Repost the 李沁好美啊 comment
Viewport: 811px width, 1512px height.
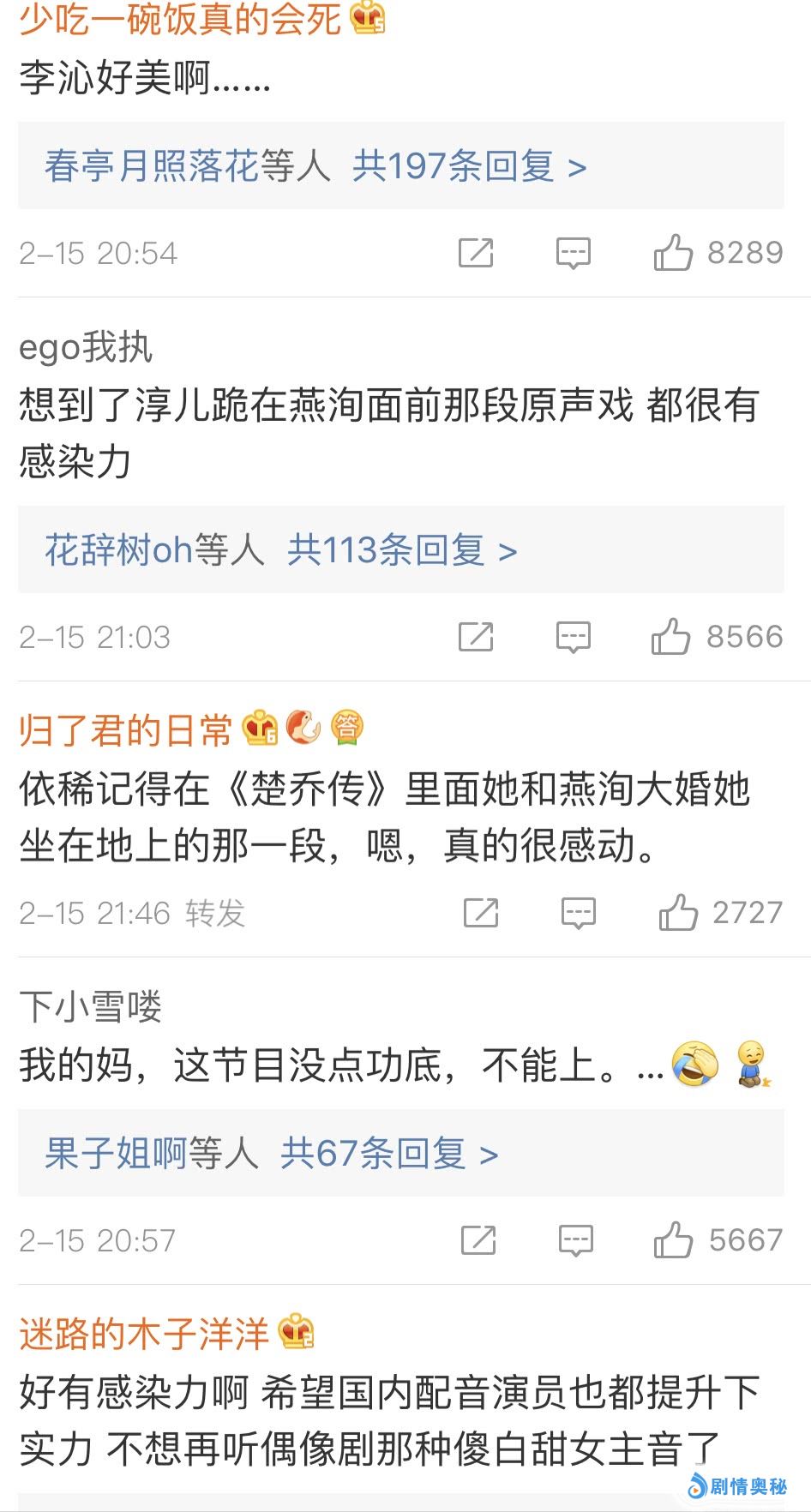coord(476,253)
